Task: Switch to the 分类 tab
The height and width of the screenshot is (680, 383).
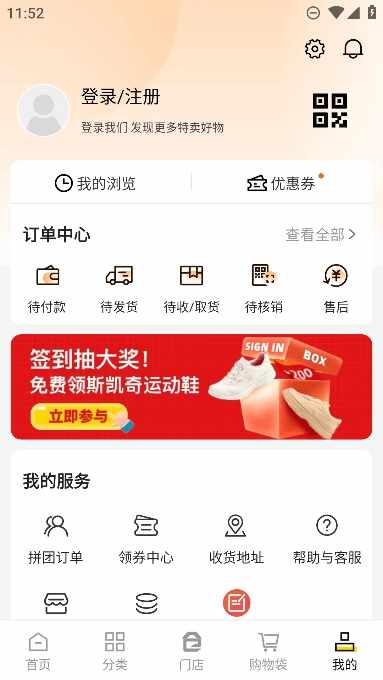Action: [x=115, y=651]
